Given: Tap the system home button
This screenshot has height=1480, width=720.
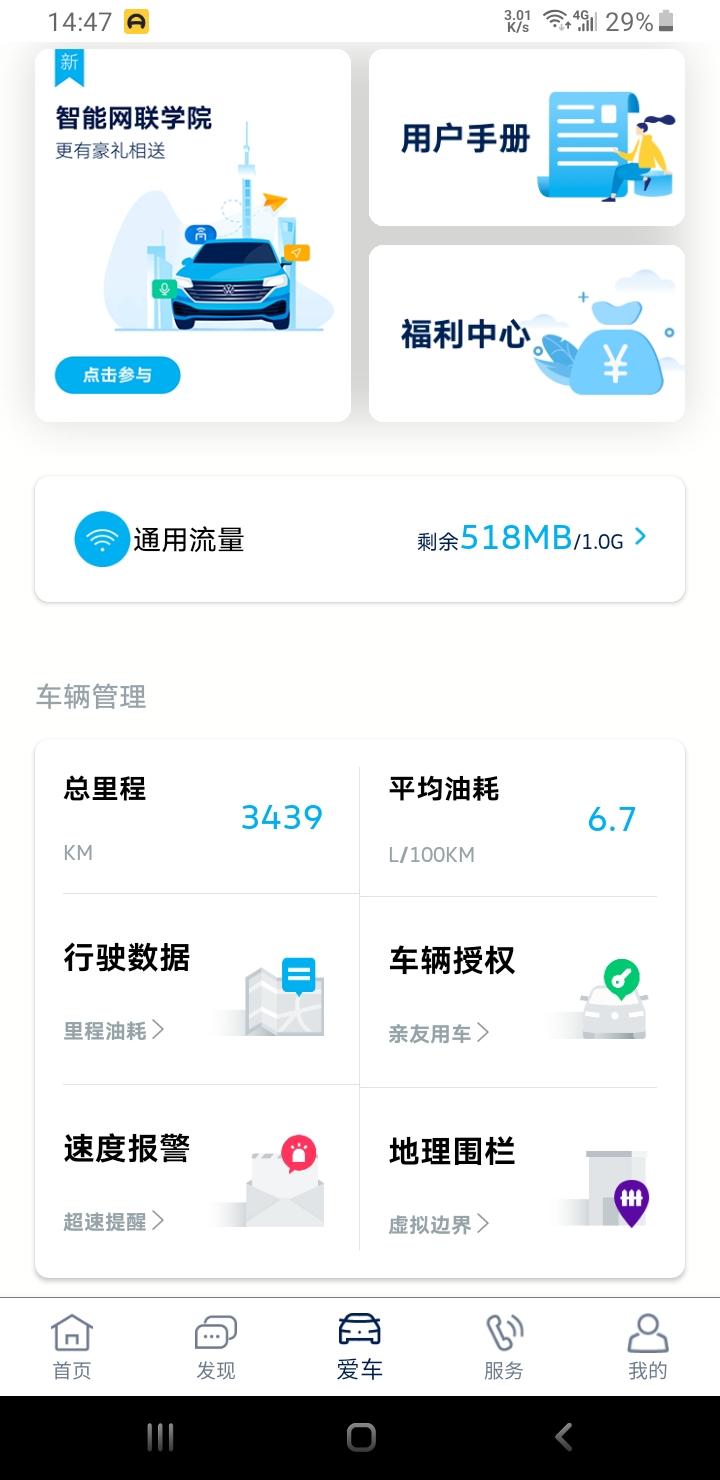Looking at the screenshot, I should point(361,1437).
